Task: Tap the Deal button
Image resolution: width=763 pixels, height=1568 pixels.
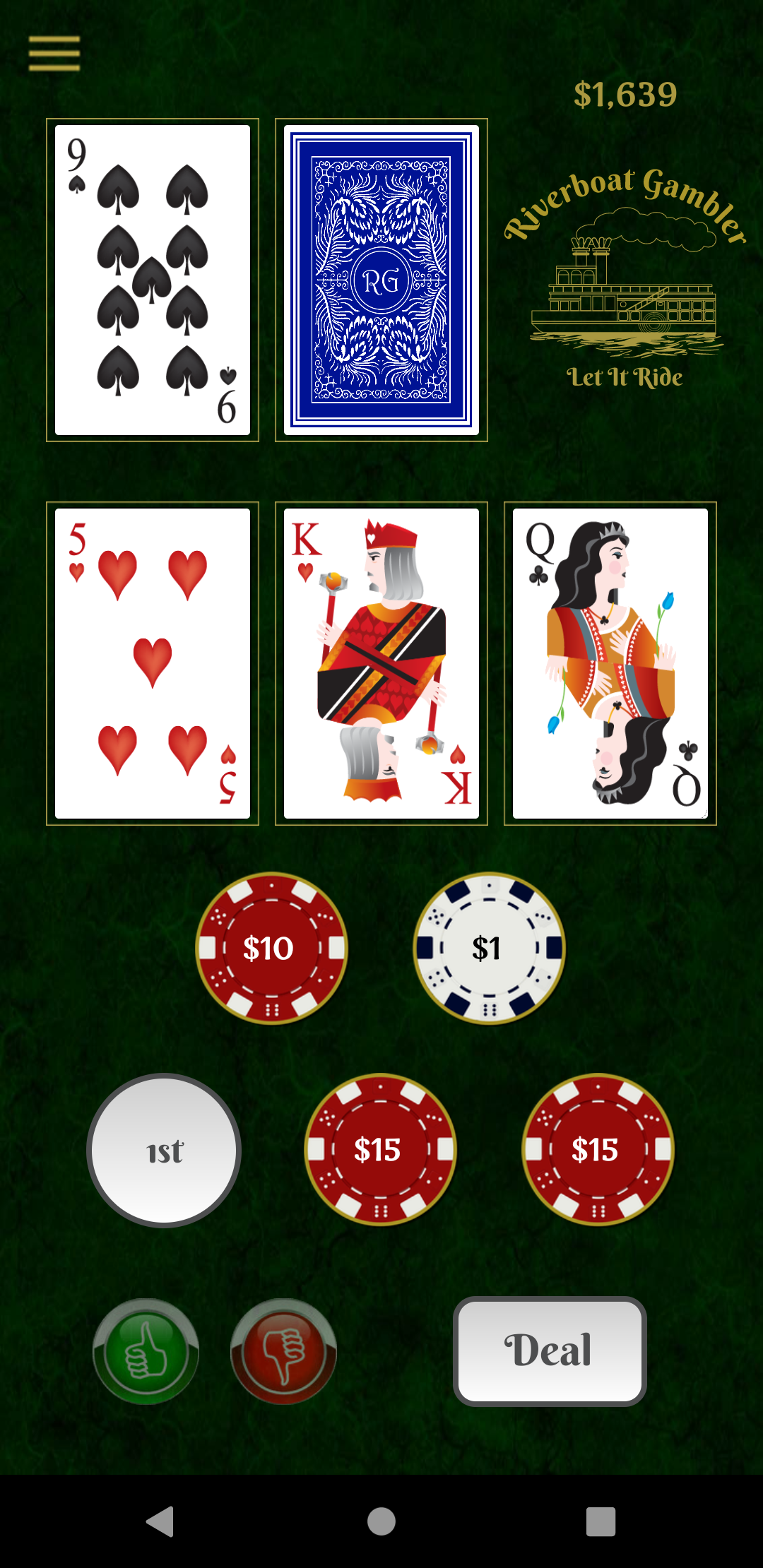Action: pos(549,1350)
